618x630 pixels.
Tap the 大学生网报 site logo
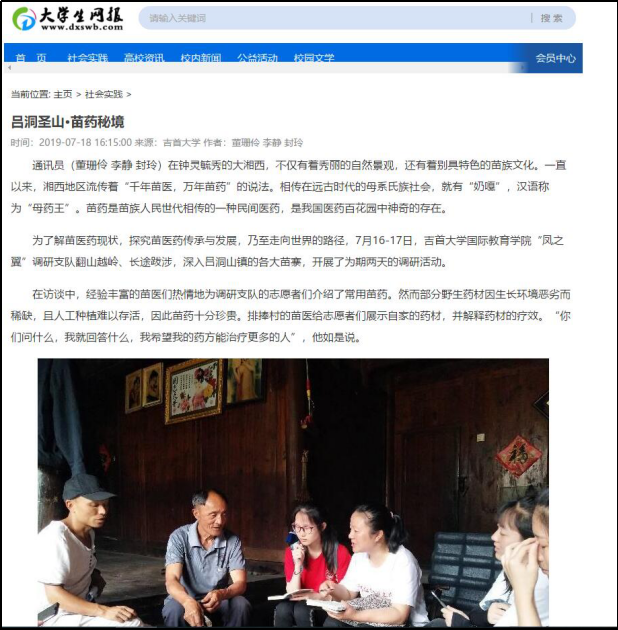click(68, 18)
